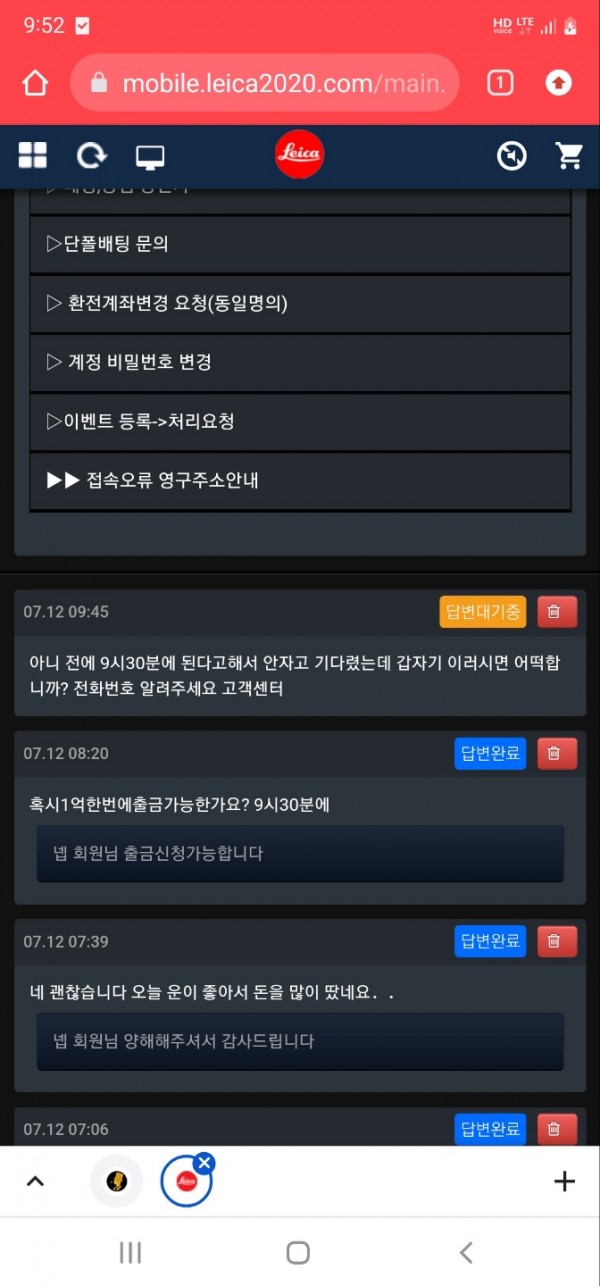This screenshot has width=600, height=1286.
Task: Open the site grid menu
Action: point(33,155)
